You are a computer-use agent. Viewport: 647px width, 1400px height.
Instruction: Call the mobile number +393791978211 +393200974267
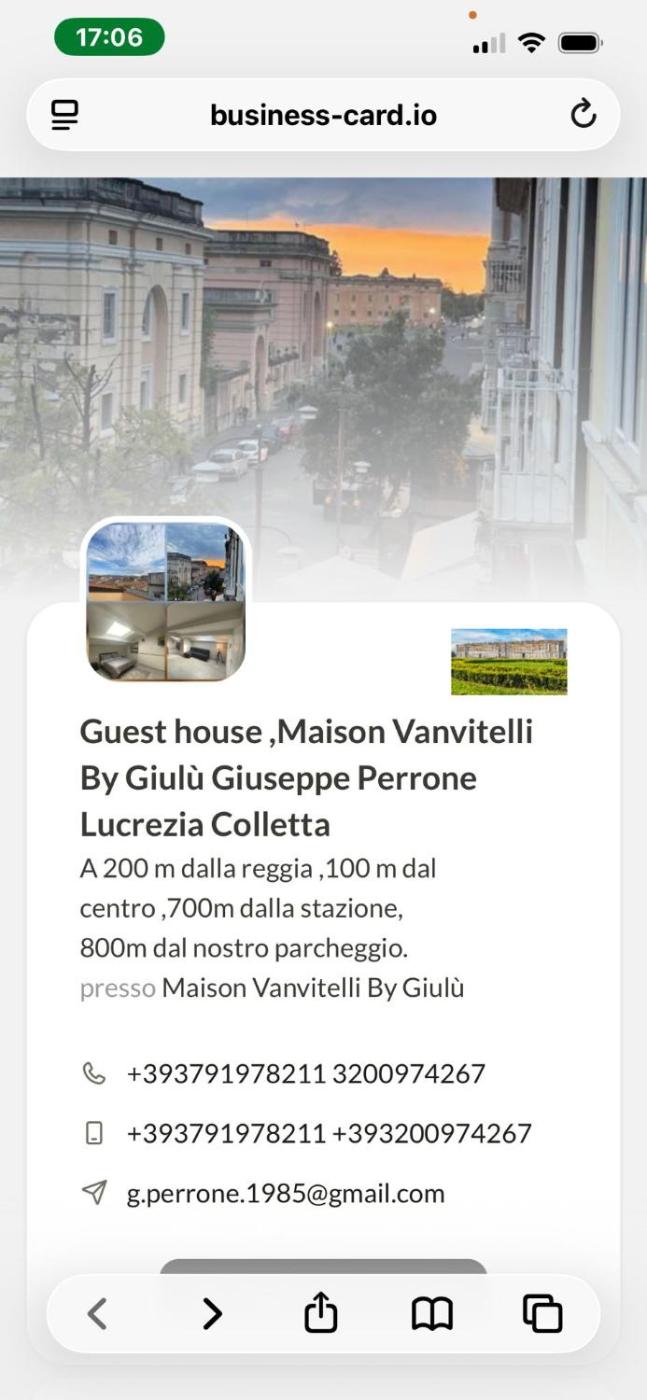pyautogui.click(x=328, y=1134)
